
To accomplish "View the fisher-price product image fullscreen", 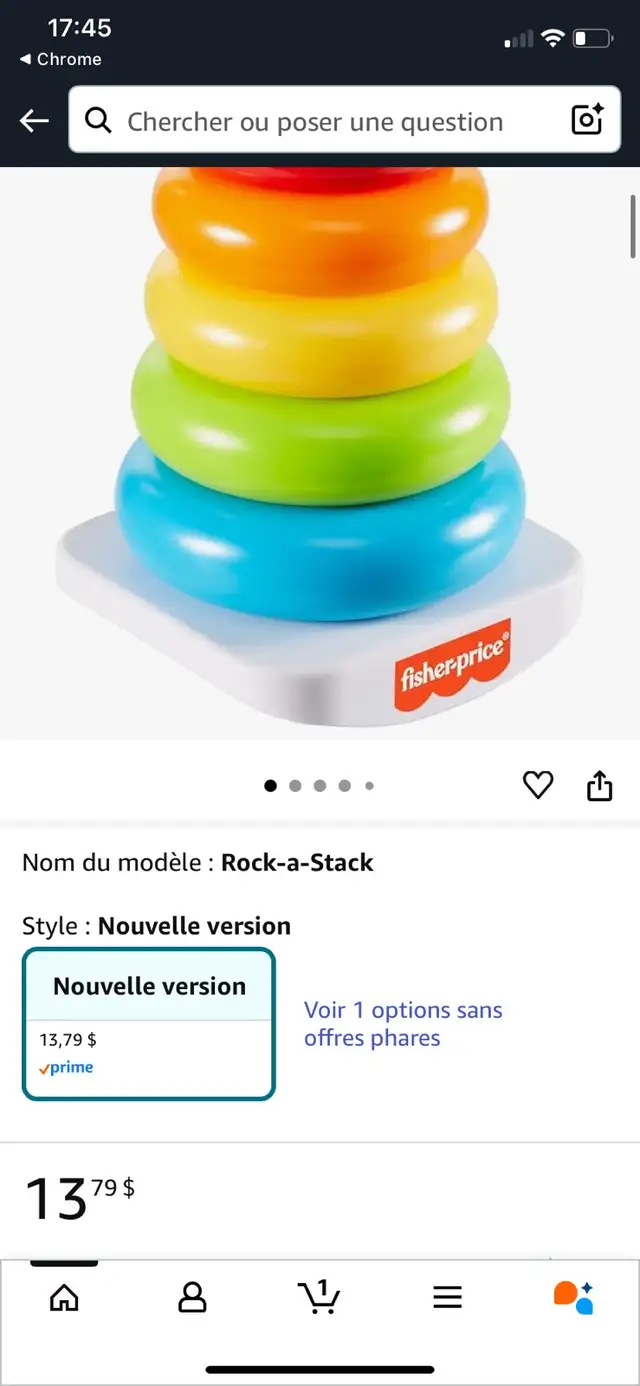I will 320,450.
